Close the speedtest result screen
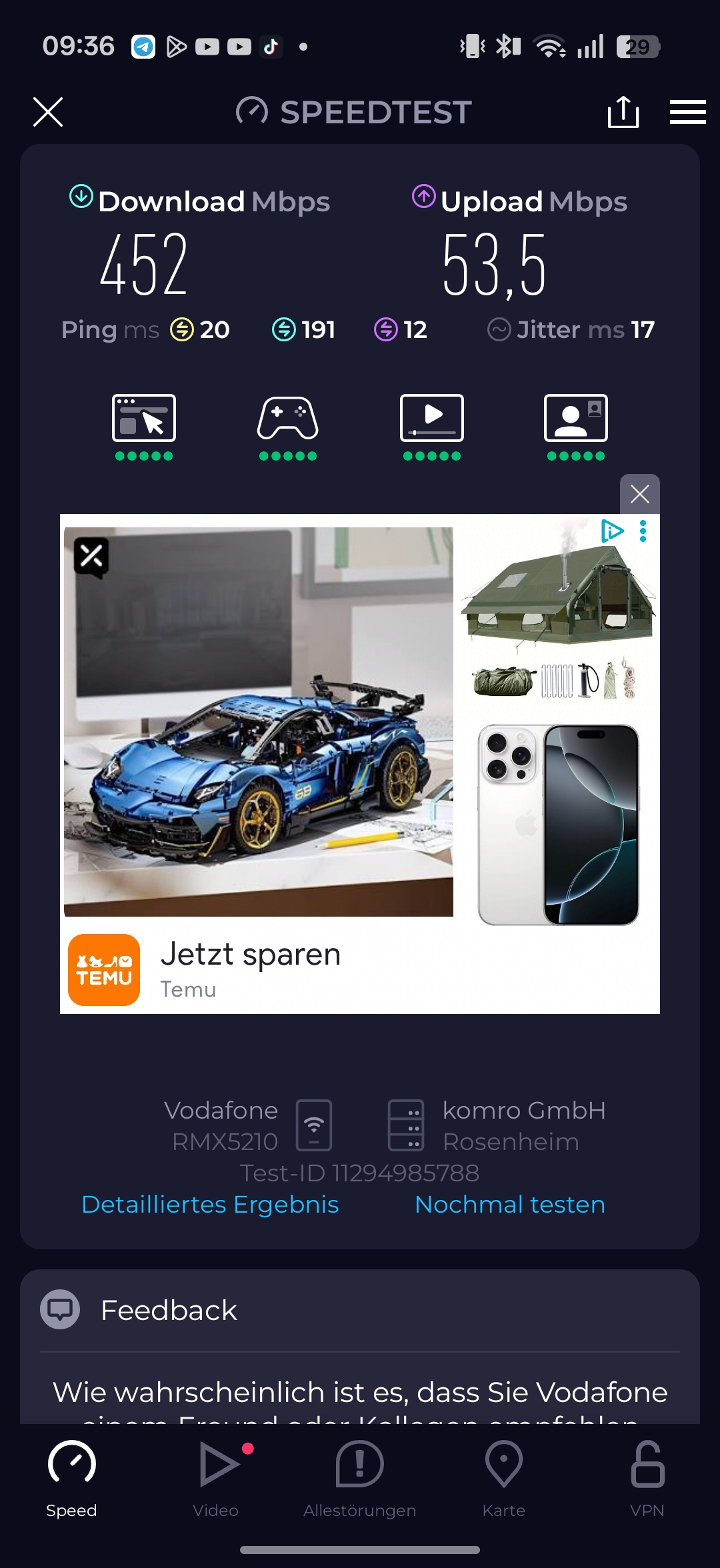 [48, 112]
